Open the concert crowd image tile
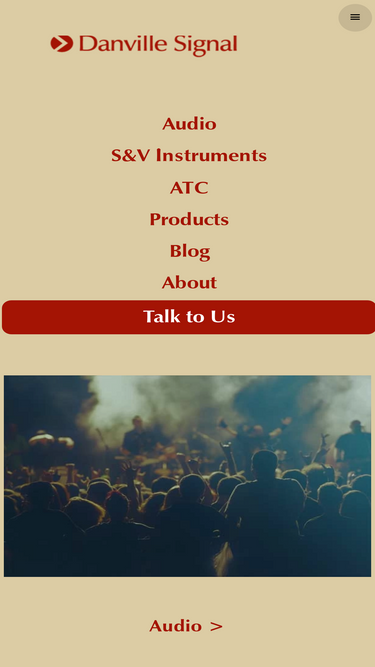This screenshot has width=375, height=667. (x=188, y=476)
